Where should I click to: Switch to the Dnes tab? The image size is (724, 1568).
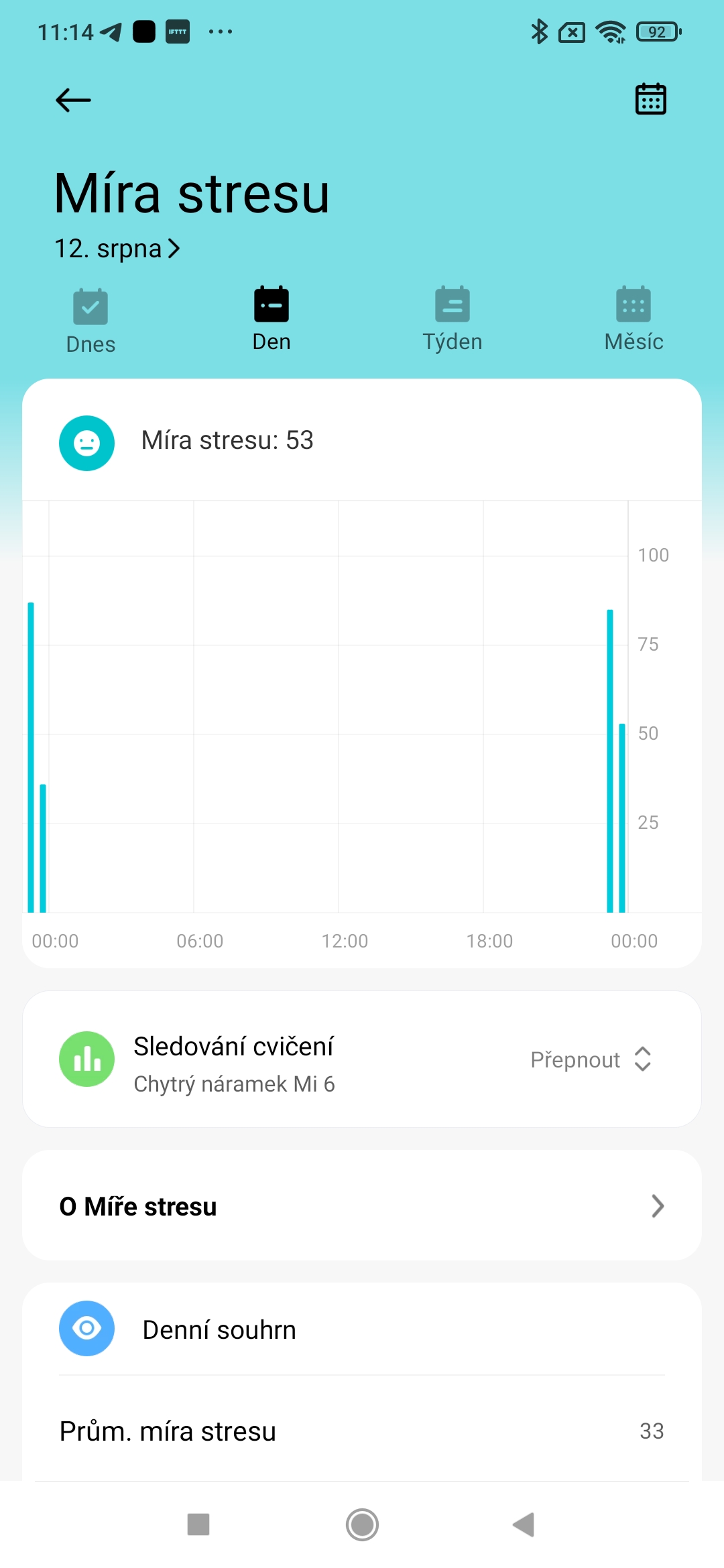point(90,321)
